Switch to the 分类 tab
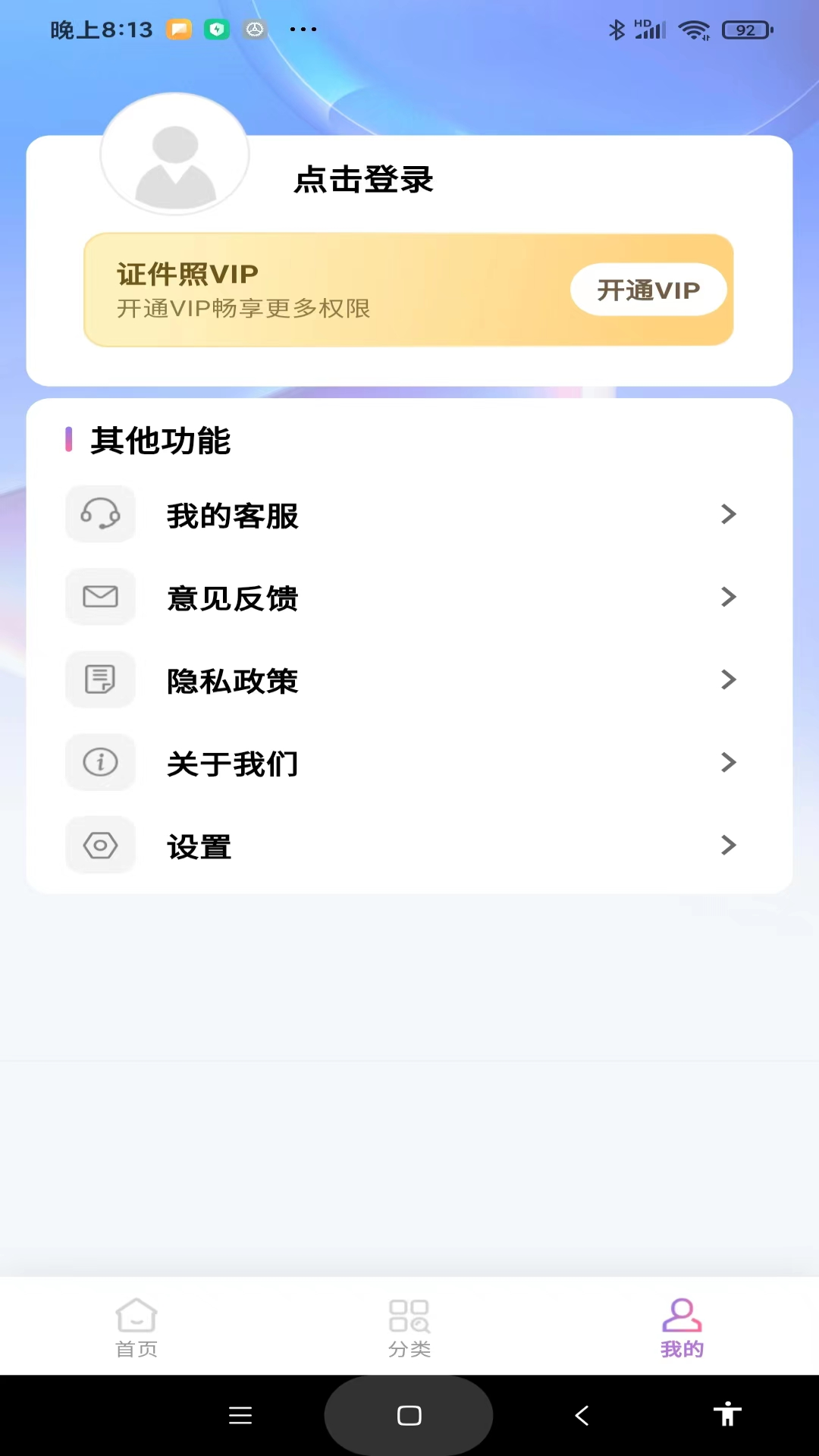The height and width of the screenshot is (1456, 819). click(x=409, y=1327)
